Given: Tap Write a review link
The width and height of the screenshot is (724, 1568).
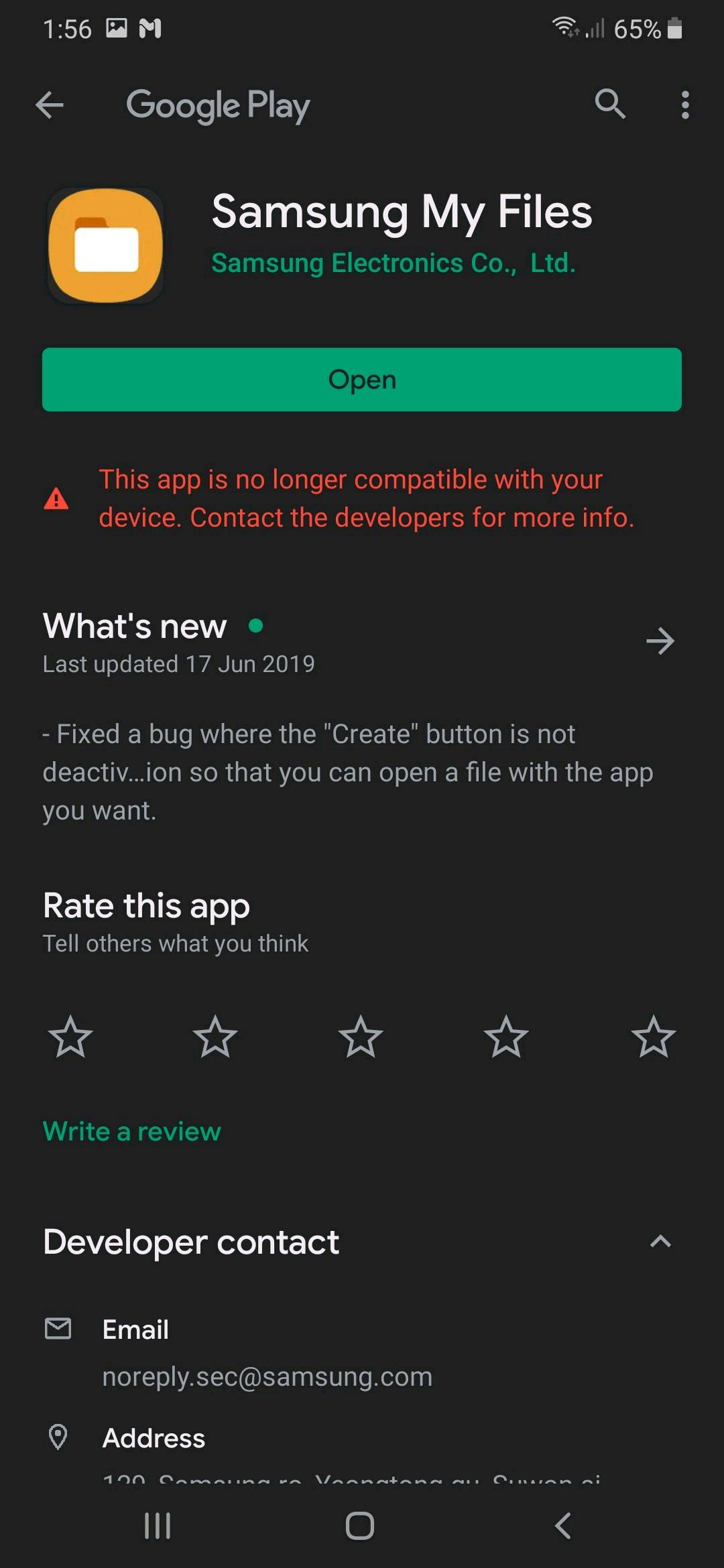Looking at the screenshot, I should click(131, 1130).
